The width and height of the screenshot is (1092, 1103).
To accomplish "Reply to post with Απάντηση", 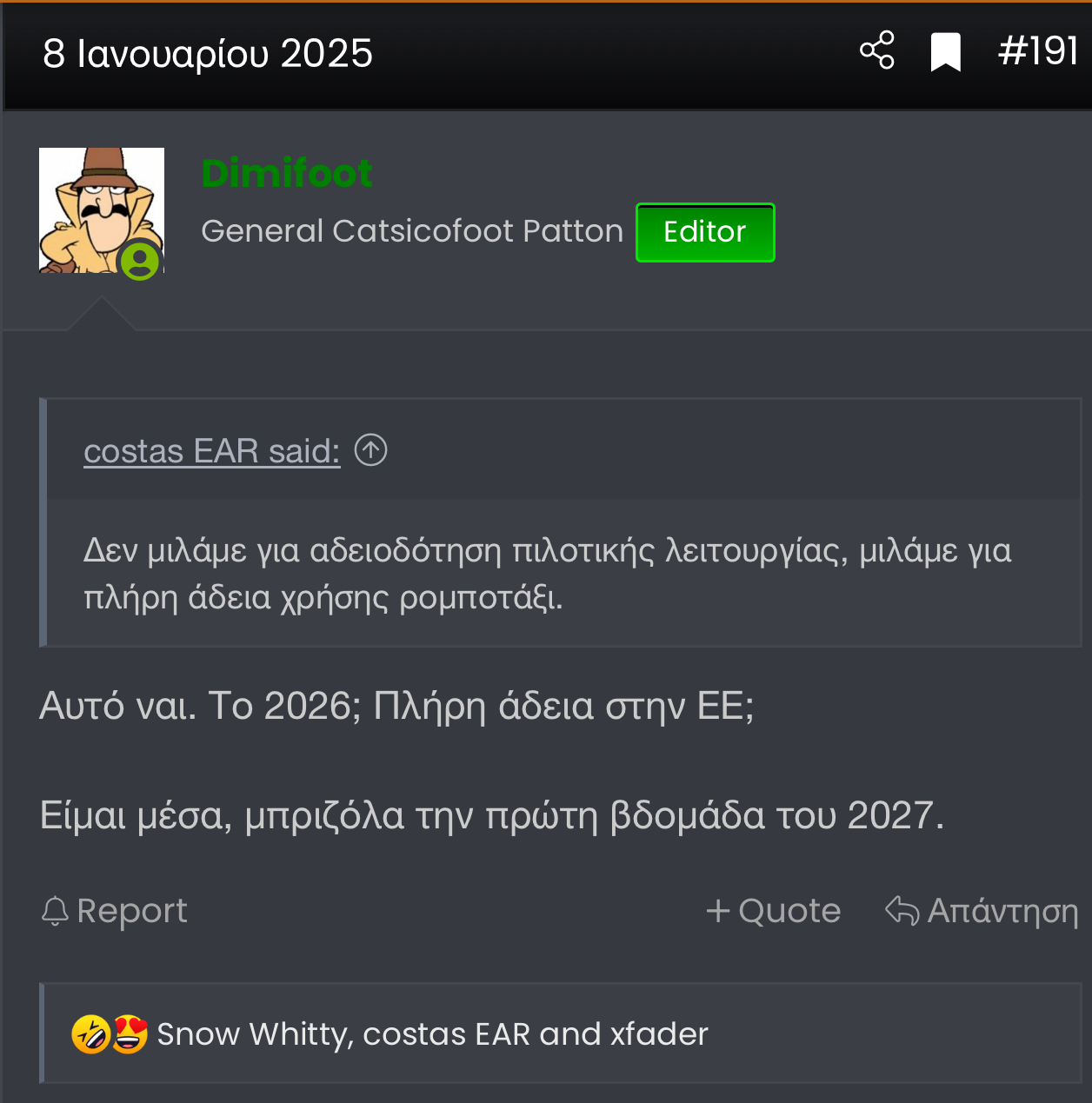I will tap(982, 911).
